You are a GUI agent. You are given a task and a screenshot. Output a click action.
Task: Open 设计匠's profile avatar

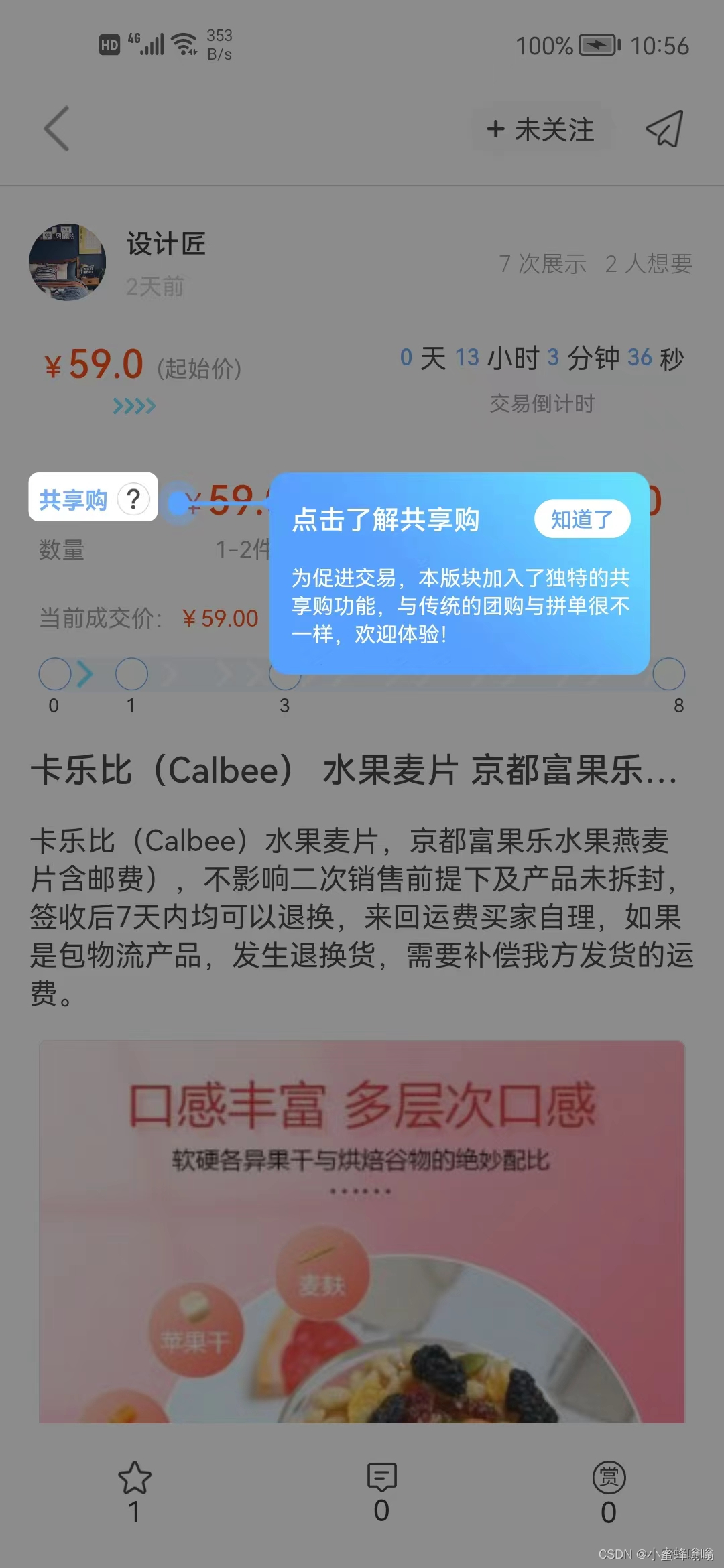(x=68, y=262)
